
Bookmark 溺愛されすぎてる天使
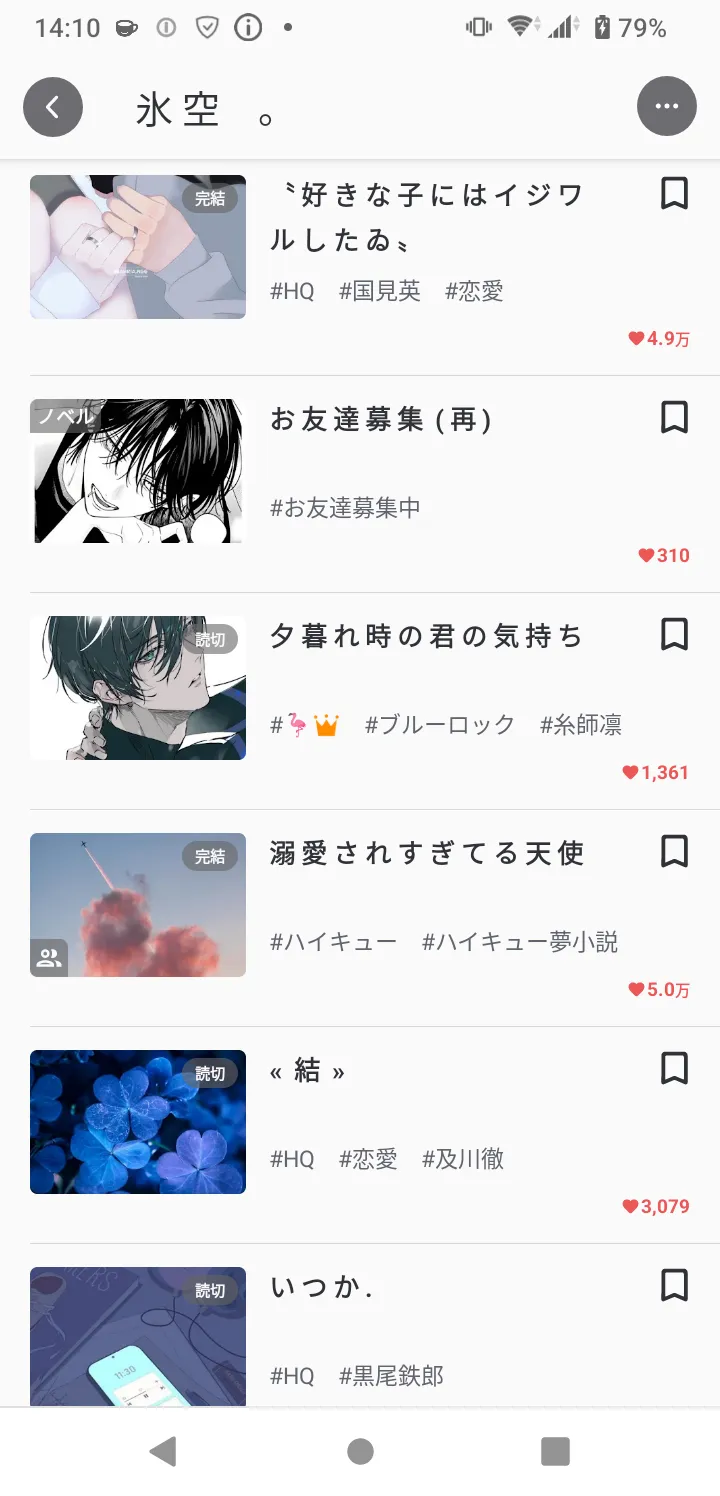(675, 851)
